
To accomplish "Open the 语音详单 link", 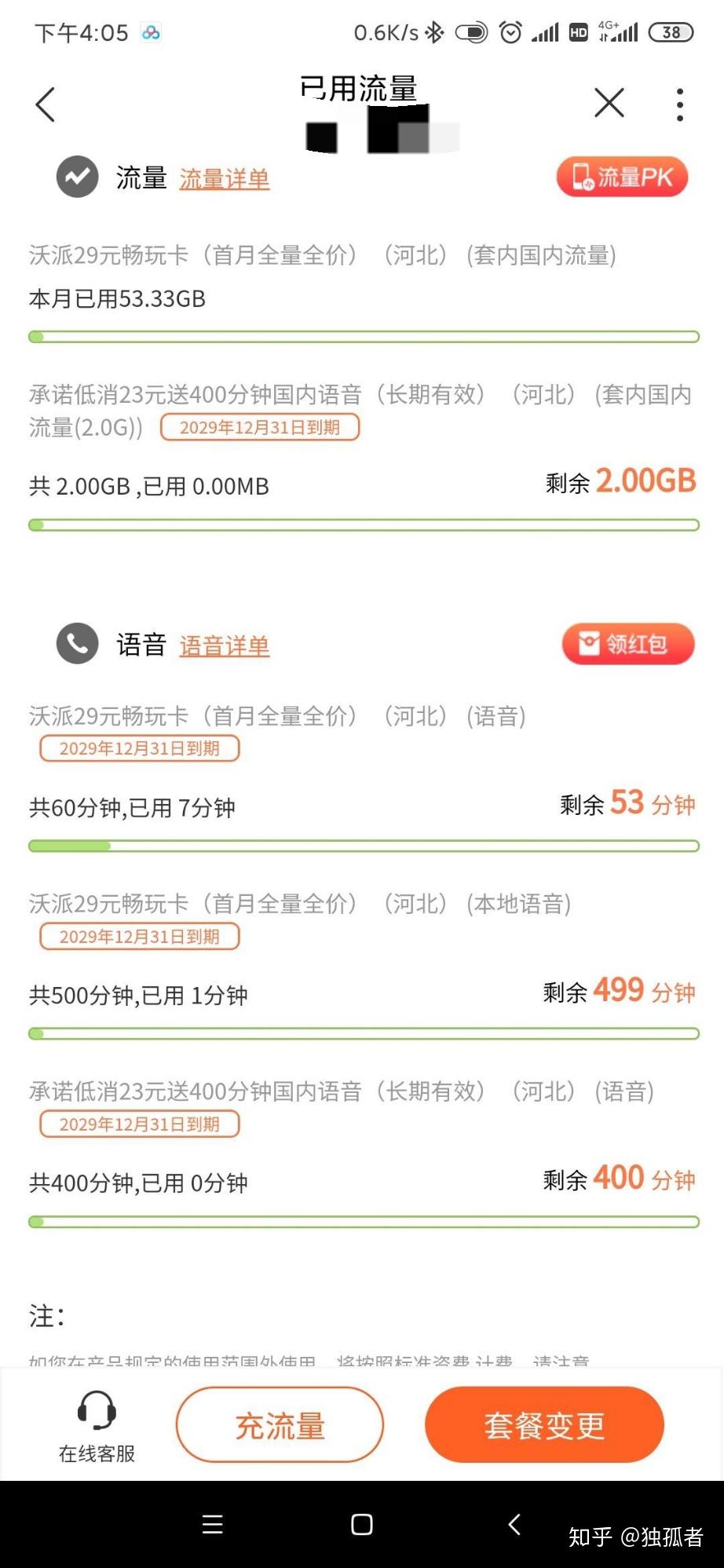I will [x=225, y=646].
